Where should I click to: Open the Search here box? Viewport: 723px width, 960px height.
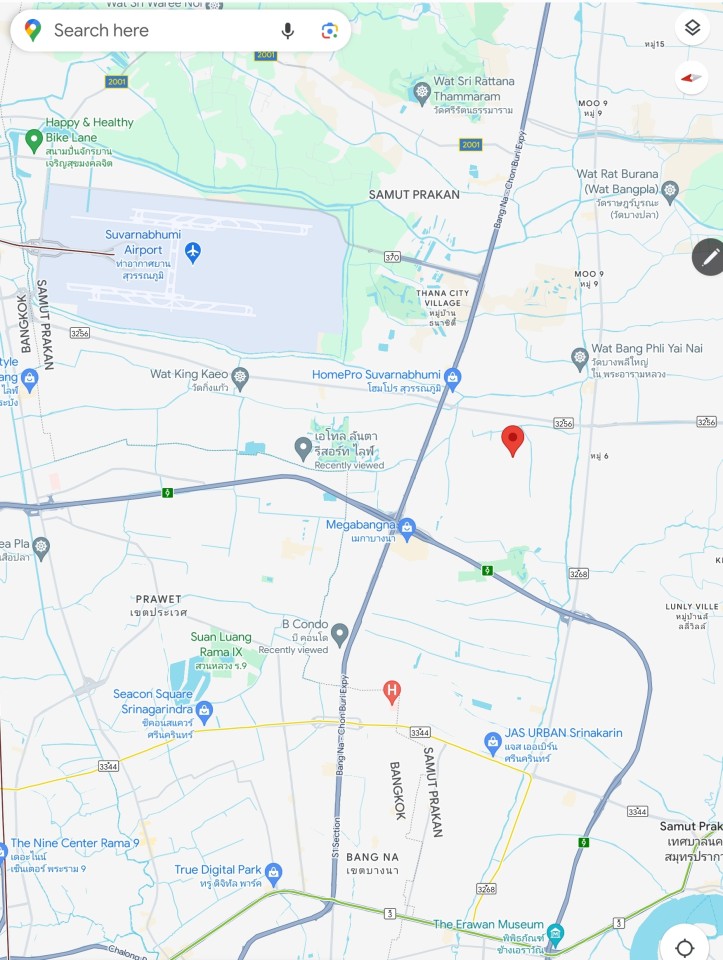pos(150,30)
